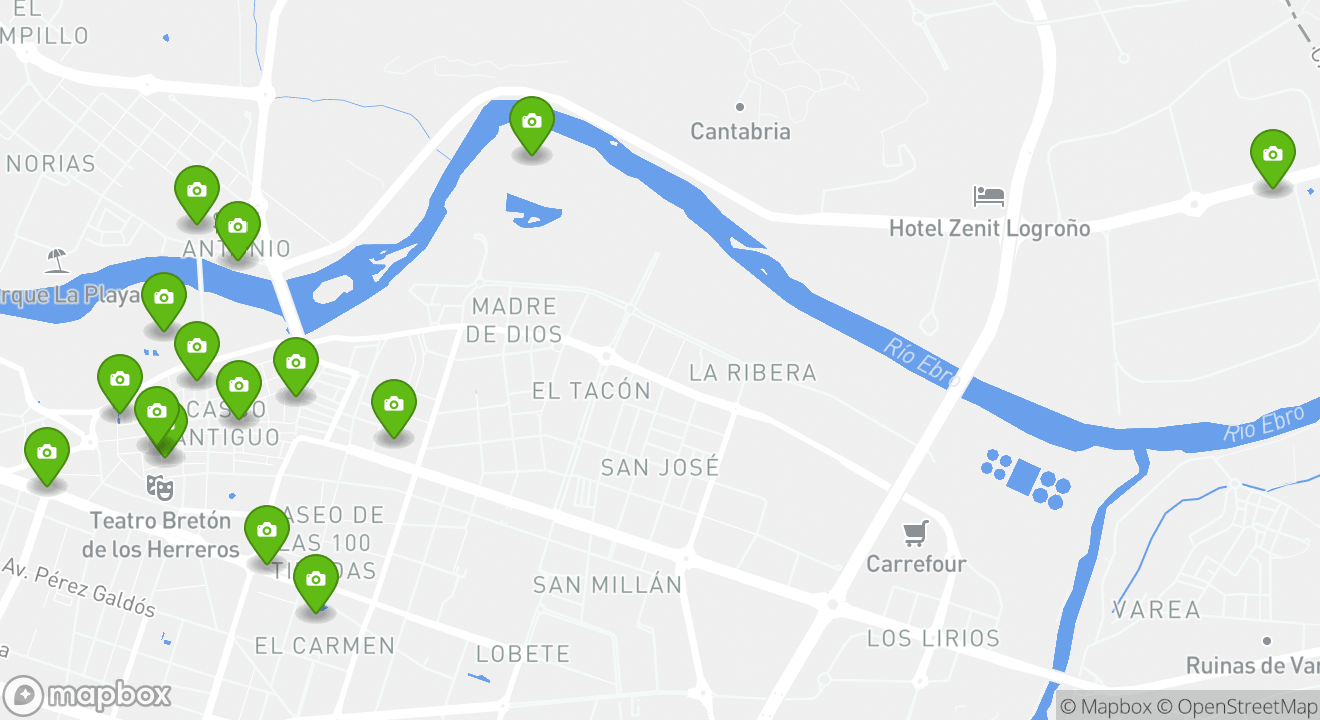This screenshot has width=1320, height=720.
Task: Tap the camera marker on the river bend near Cantabria
Action: coord(531,123)
